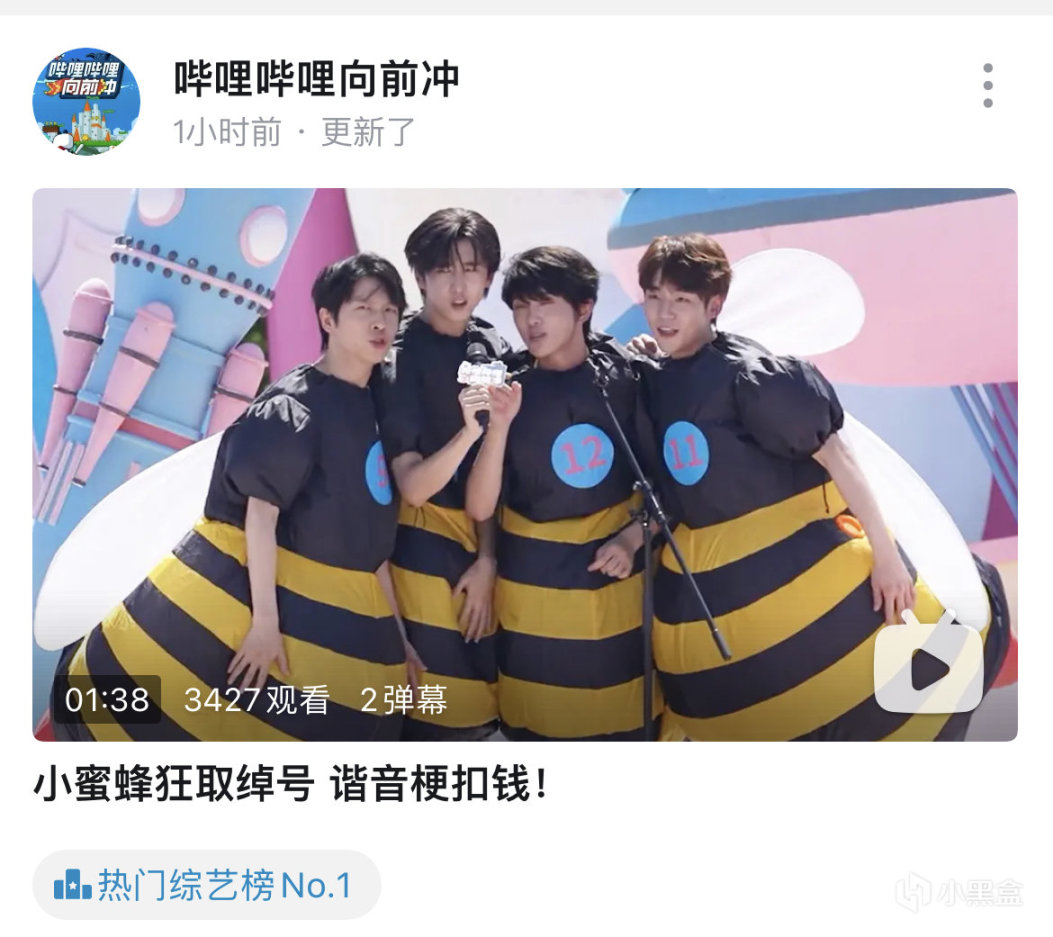Open the 哔哩哔哩向前冲 channel avatar
Screen dimensions: 1053x937
click(86, 101)
